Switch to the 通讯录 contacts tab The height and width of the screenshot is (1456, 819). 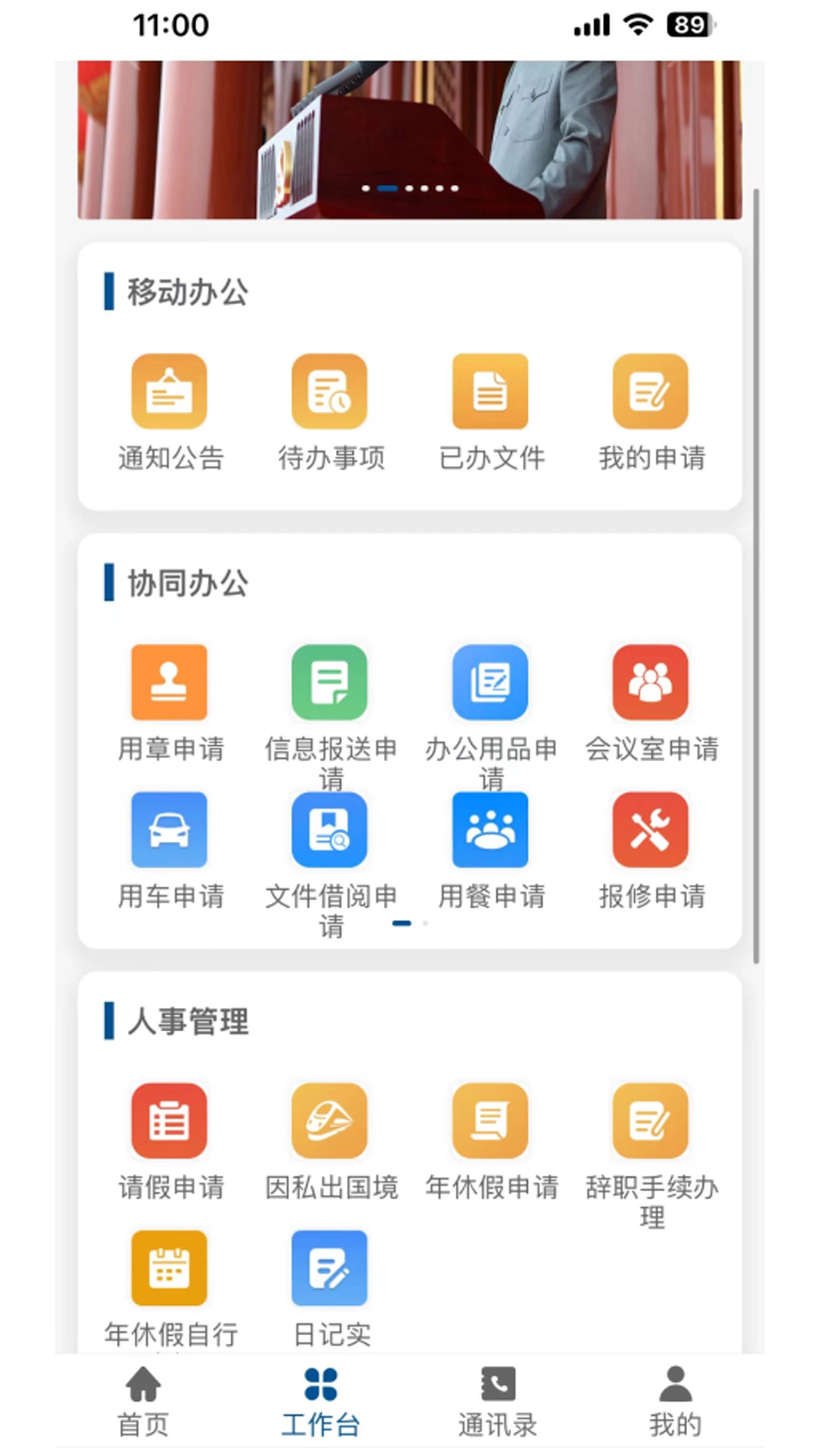[497, 1401]
